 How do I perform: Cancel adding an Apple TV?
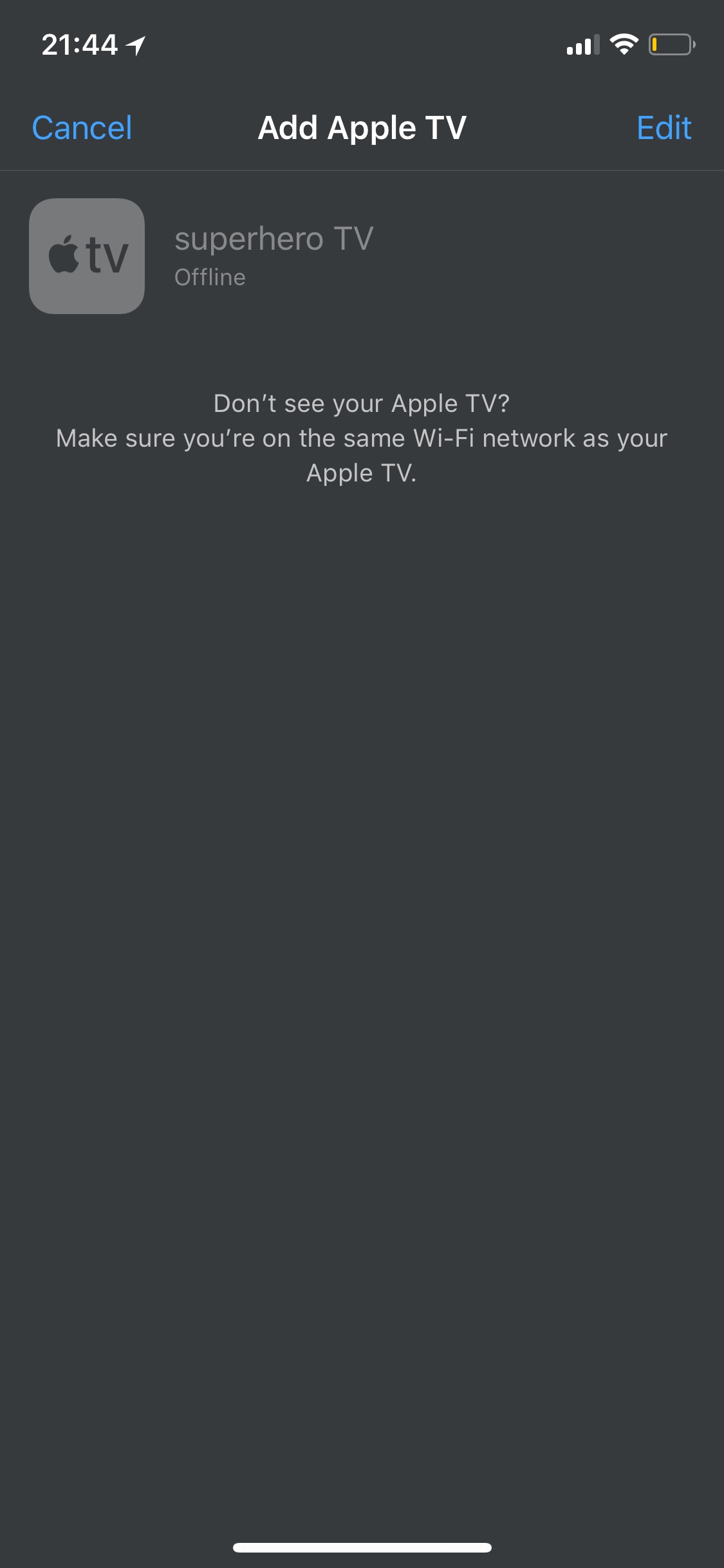(x=82, y=127)
